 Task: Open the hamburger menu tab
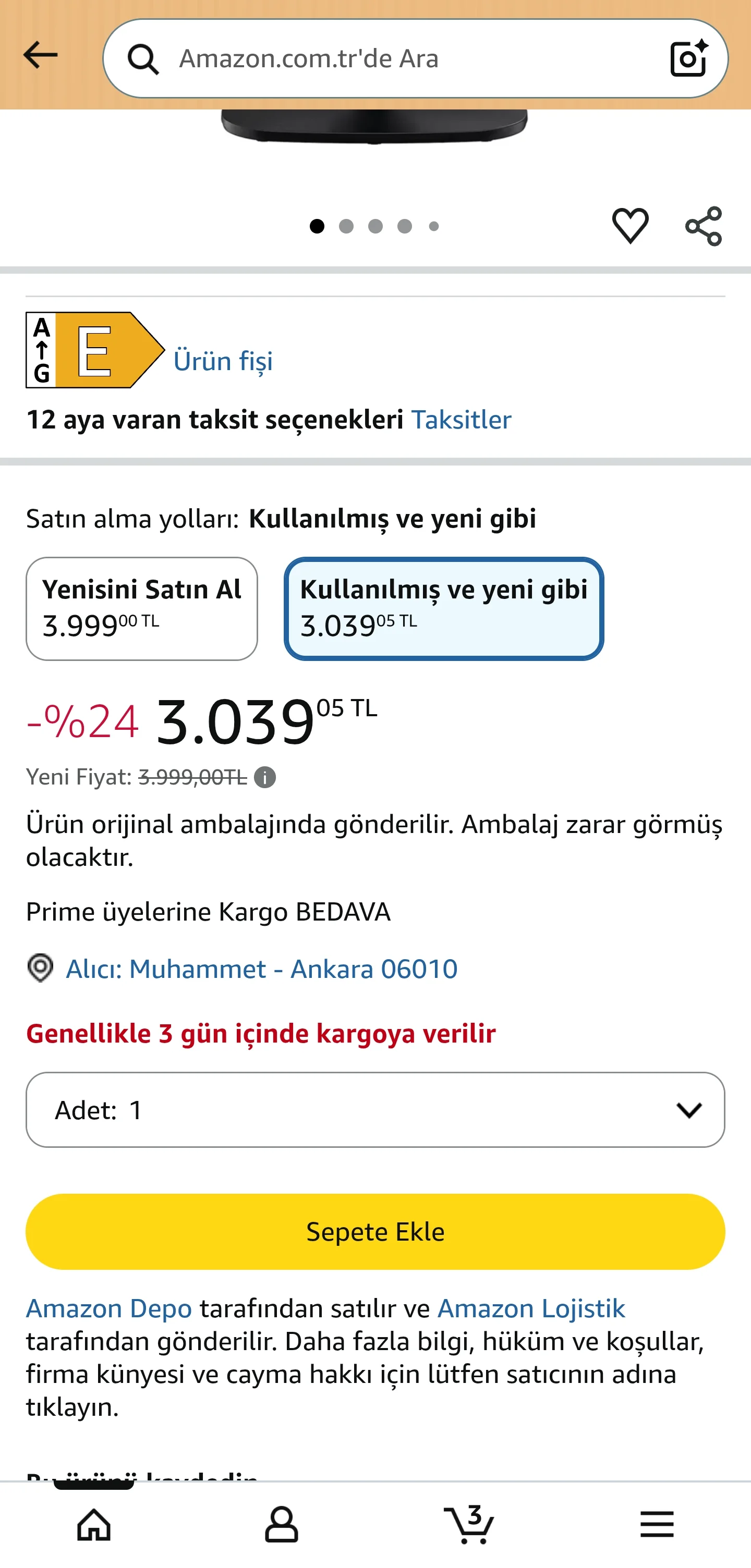(x=657, y=1524)
